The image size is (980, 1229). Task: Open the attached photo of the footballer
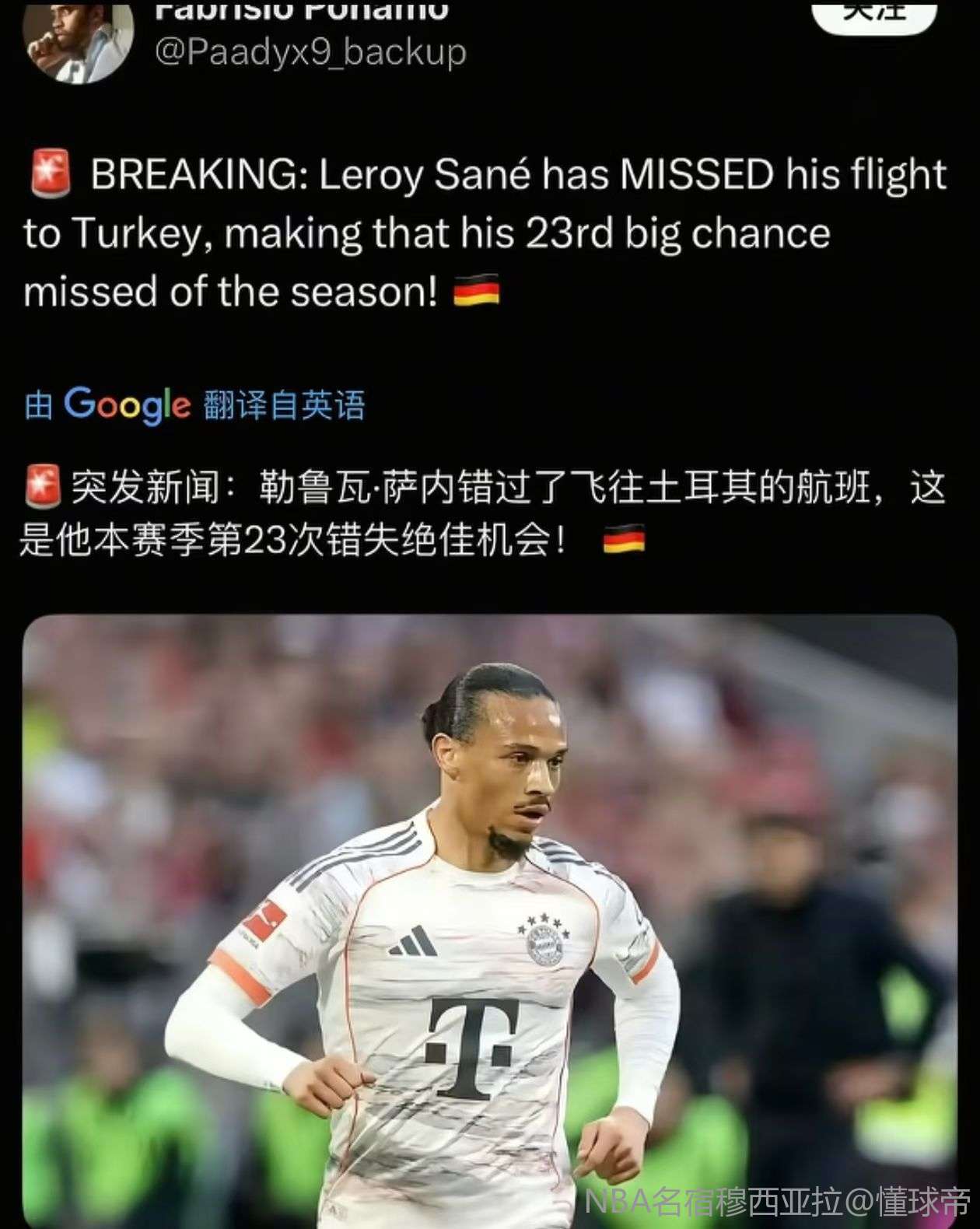[490, 918]
